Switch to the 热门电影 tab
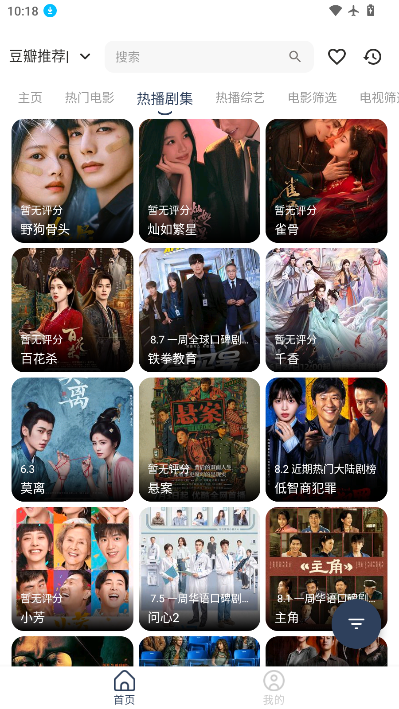This screenshot has width=399, height=709. [90, 98]
